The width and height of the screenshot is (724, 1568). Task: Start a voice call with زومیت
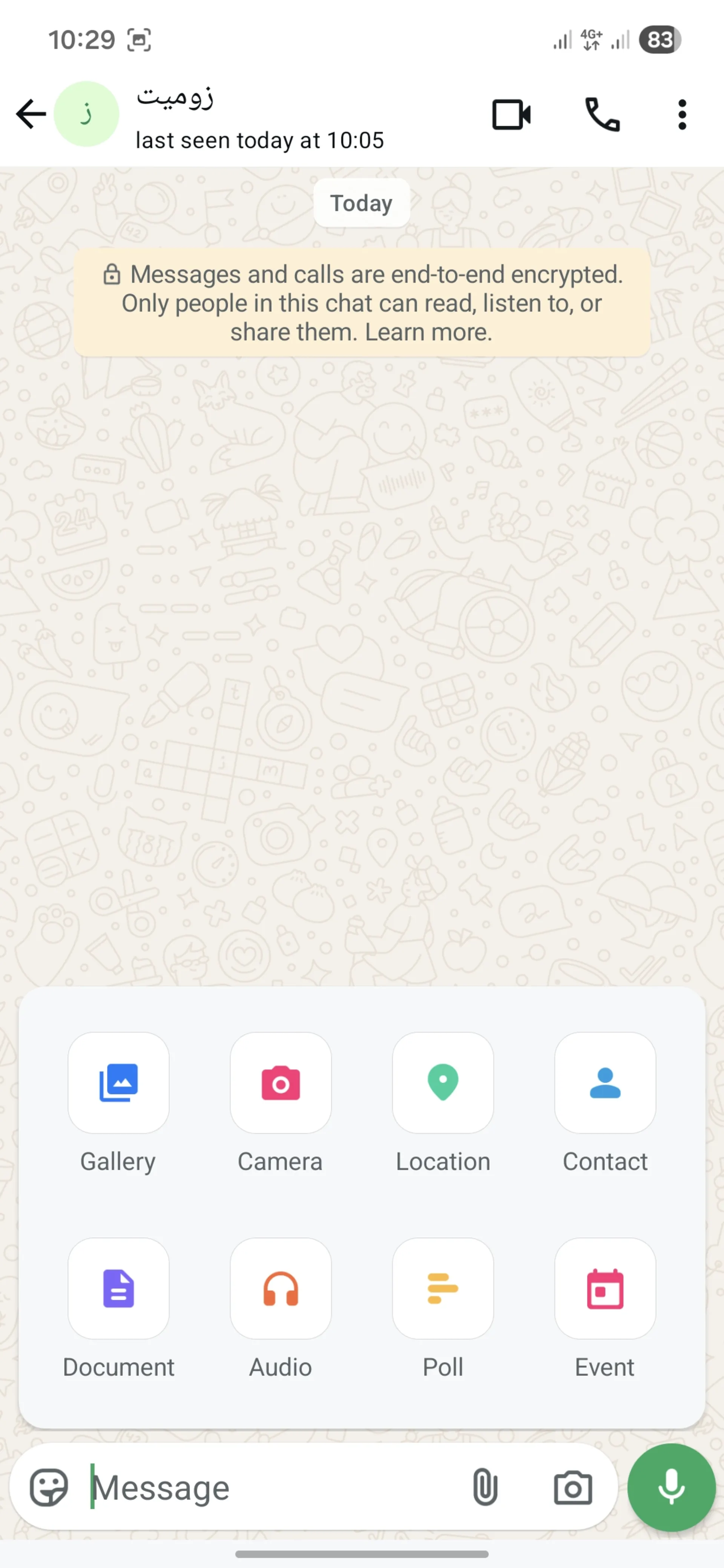tap(602, 115)
